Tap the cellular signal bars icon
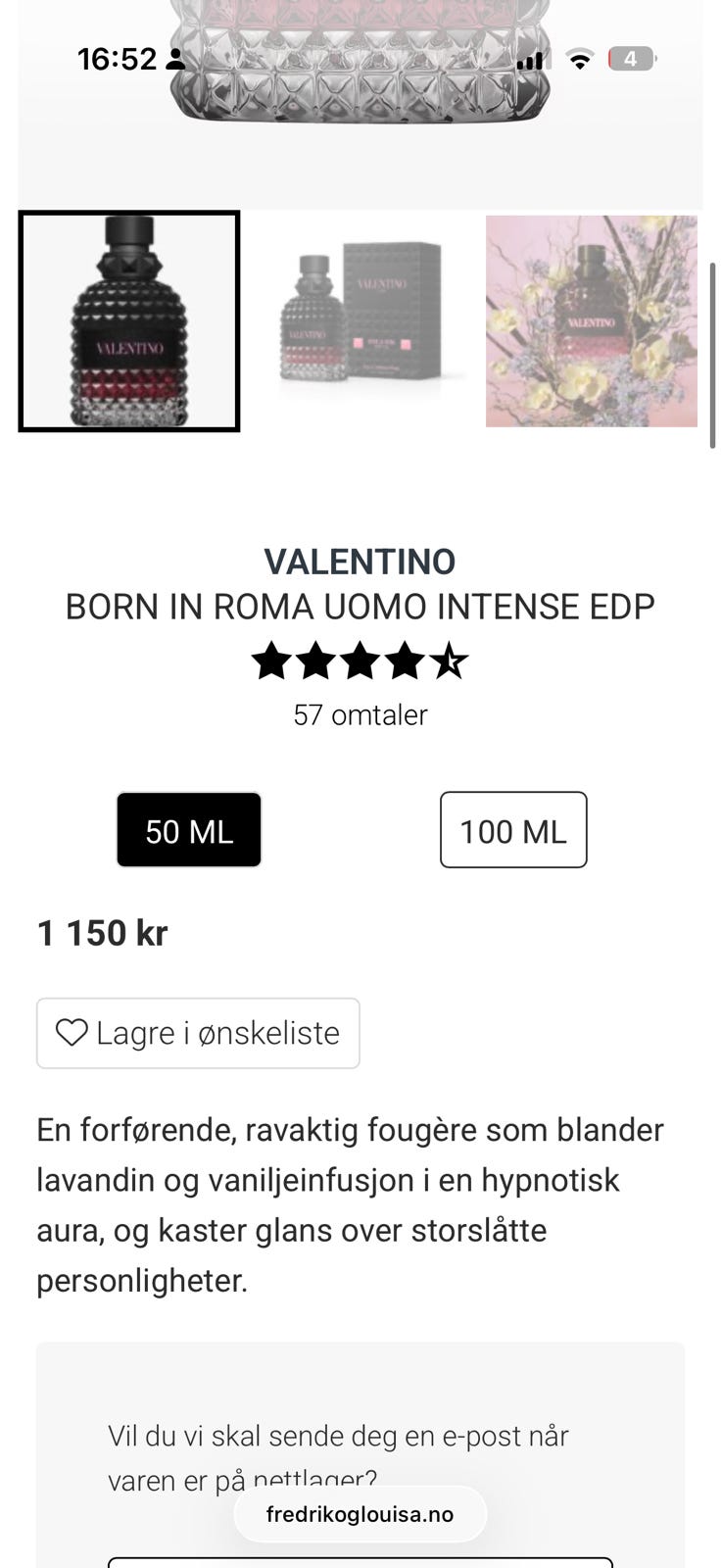 click(530, 59)
